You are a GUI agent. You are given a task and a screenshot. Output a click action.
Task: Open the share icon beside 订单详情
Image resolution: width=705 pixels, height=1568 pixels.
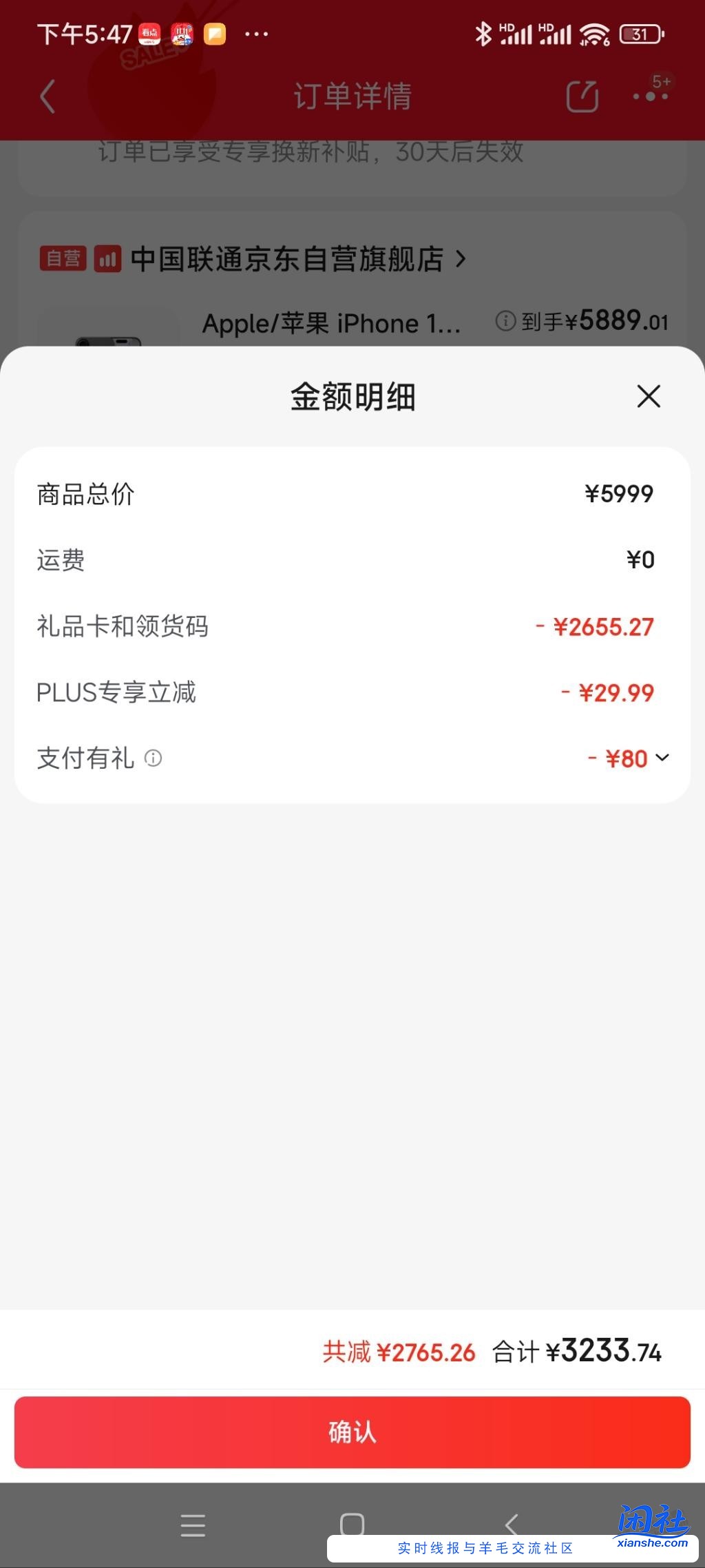[582, 96]
